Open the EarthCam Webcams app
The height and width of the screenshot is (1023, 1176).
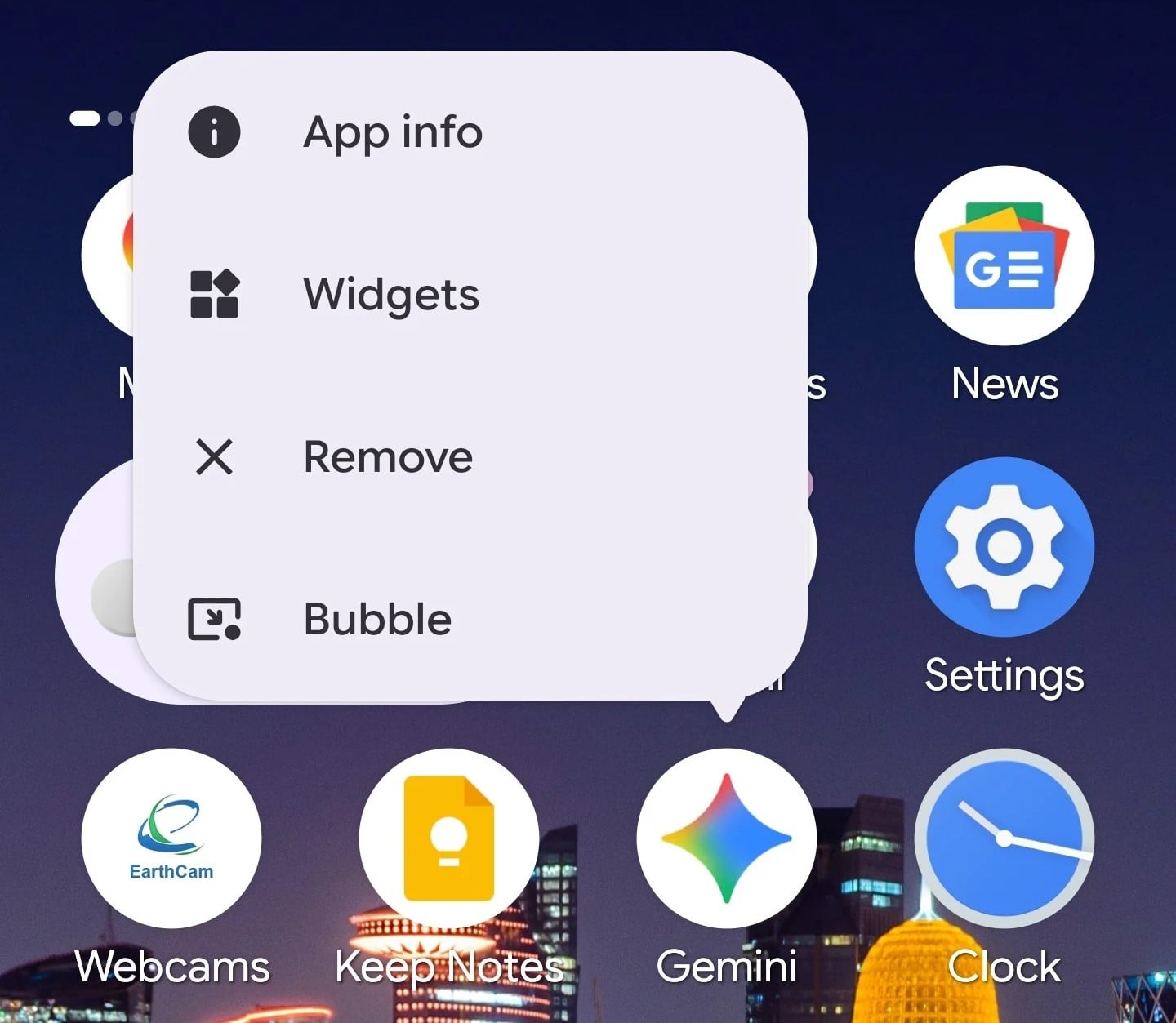pyautogui.click(x=171, y=838)
